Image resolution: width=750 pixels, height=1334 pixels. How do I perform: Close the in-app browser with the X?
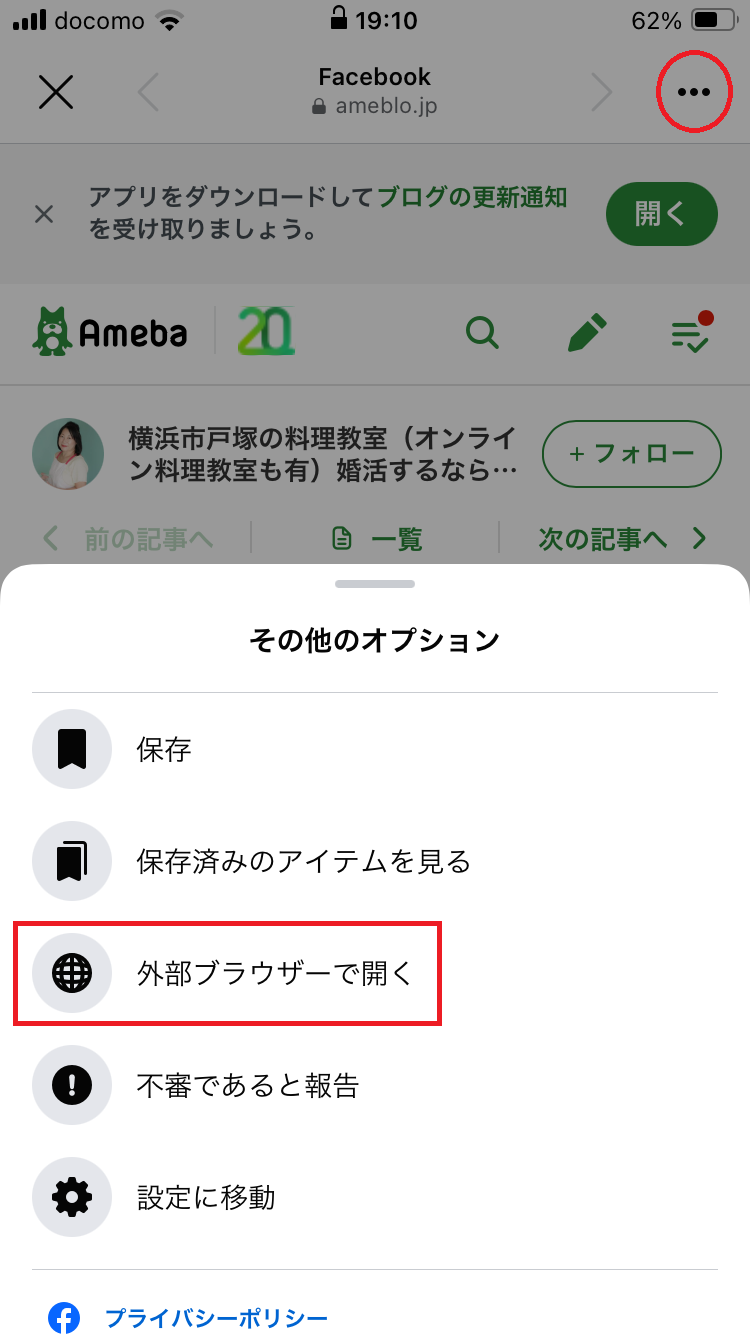coord(56,92)
